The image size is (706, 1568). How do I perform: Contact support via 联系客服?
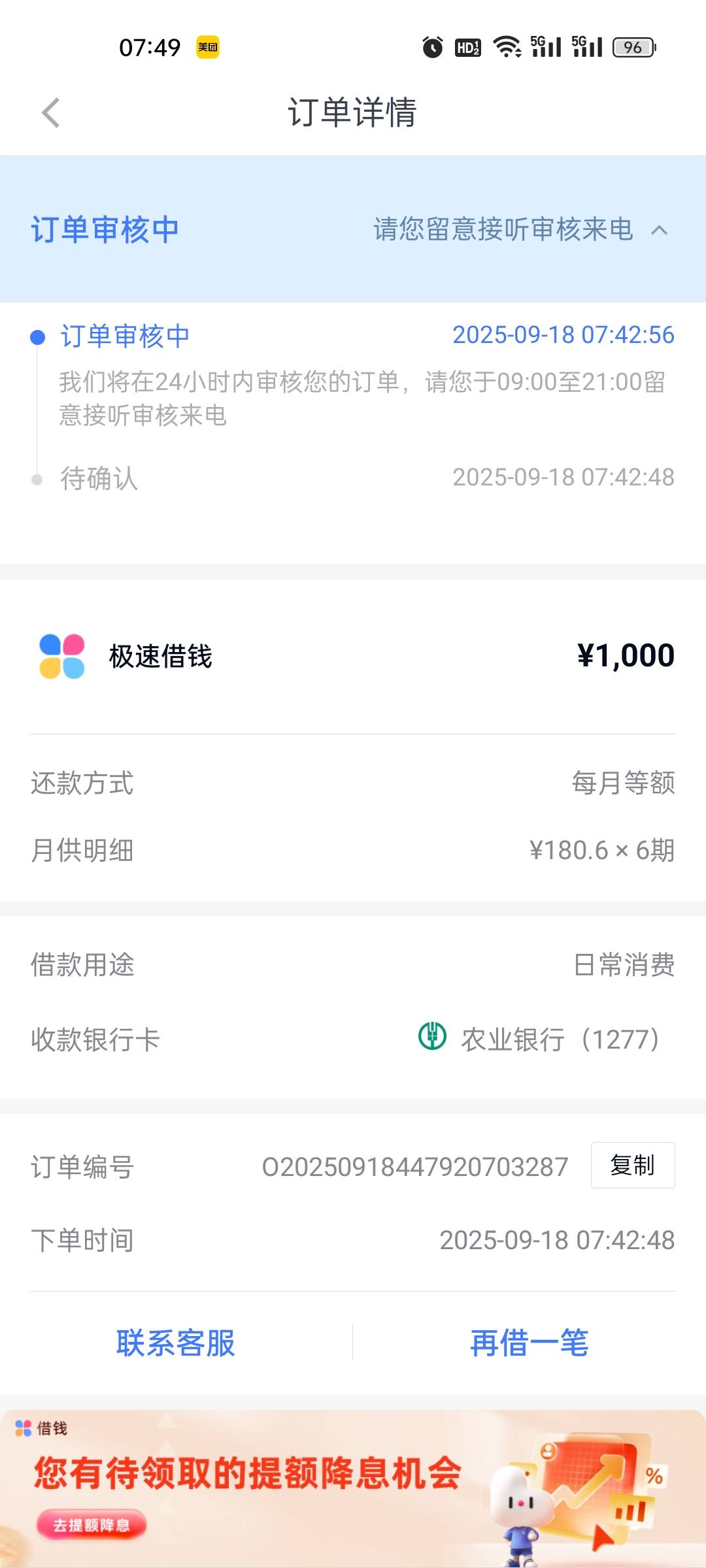176,1343
